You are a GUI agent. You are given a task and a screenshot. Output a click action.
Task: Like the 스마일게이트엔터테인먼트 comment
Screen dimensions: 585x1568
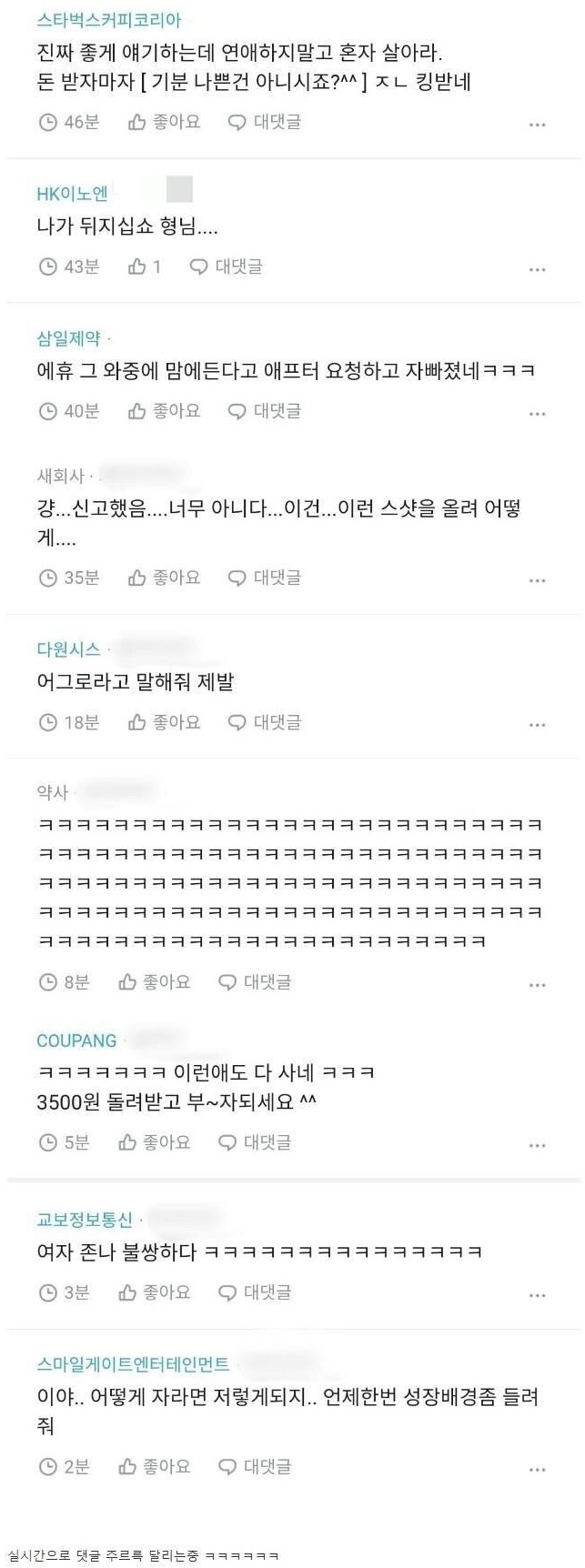[x=155, y=1466]
